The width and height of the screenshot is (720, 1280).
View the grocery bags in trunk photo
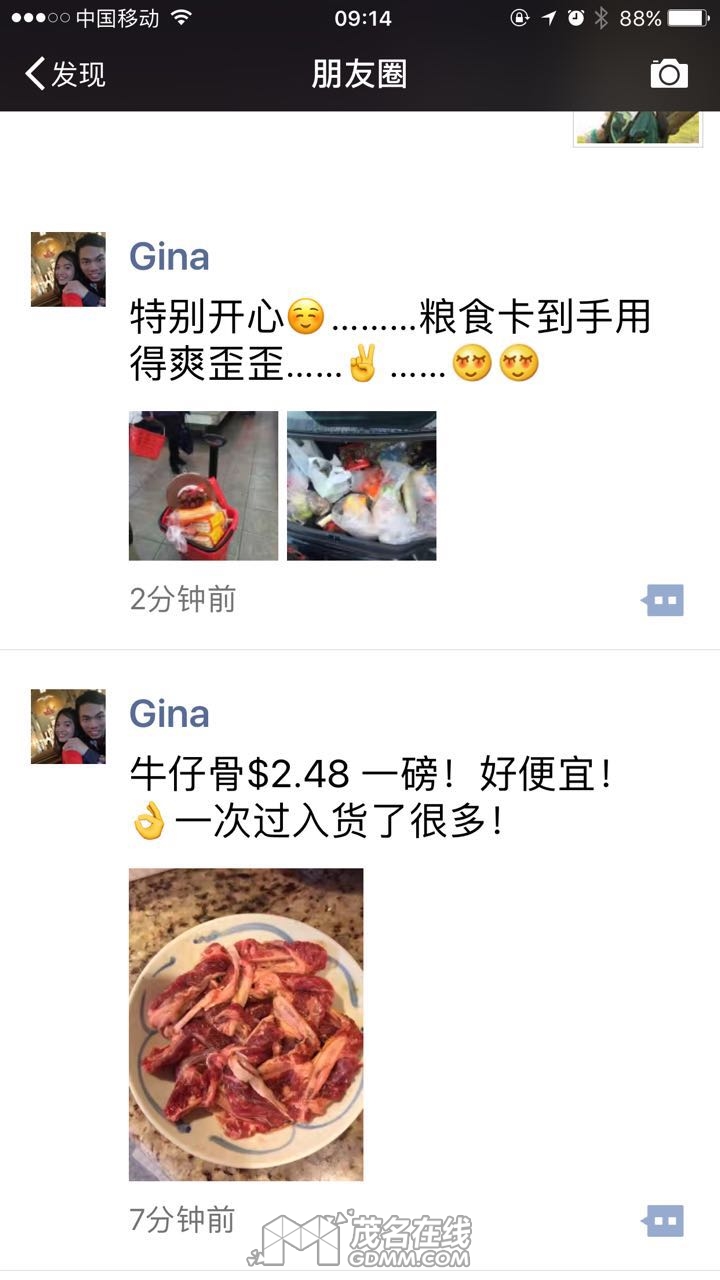tap(361, 485)
